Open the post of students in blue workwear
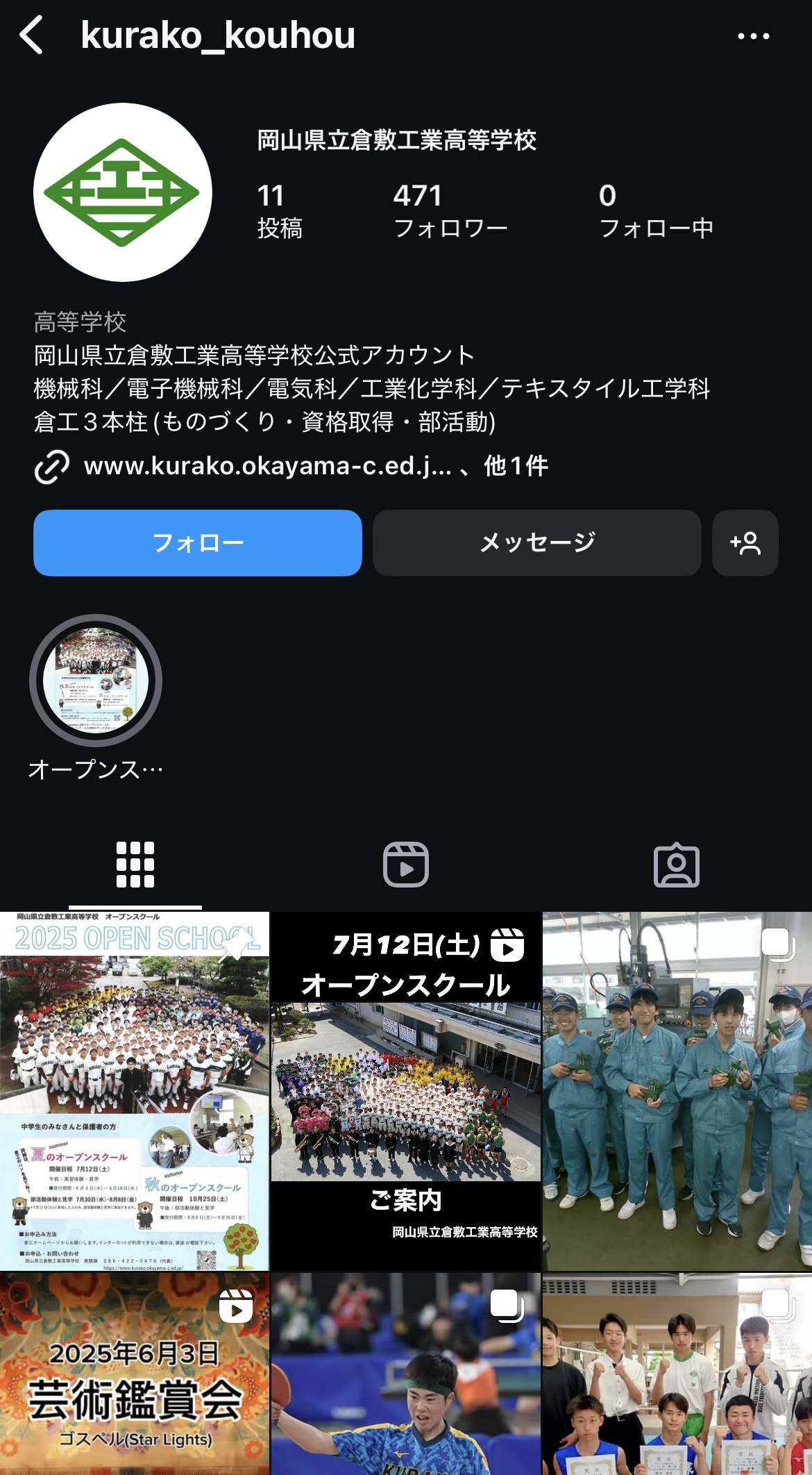This screenshot has height=1475, width=812. 677,1091
